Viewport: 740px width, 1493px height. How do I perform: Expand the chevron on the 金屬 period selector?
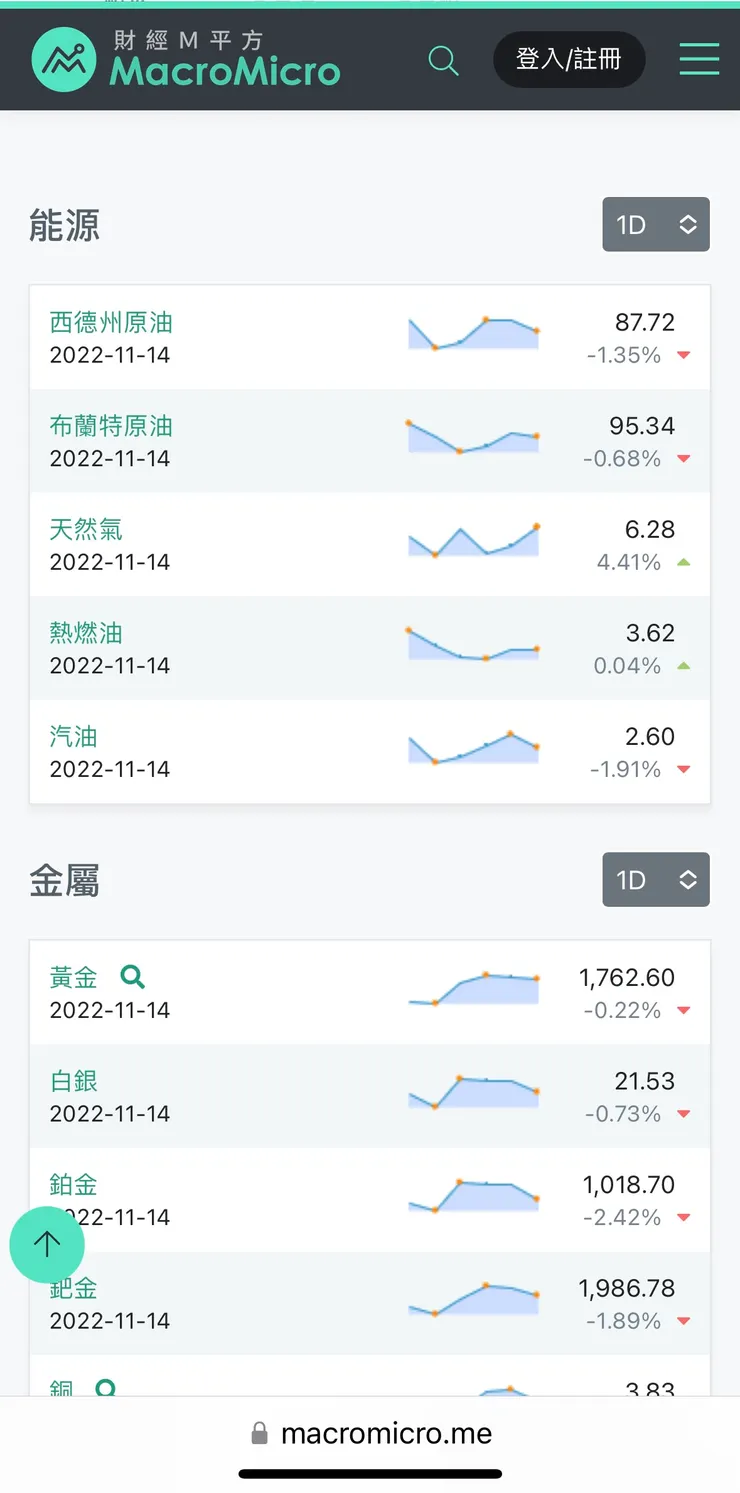687,879
